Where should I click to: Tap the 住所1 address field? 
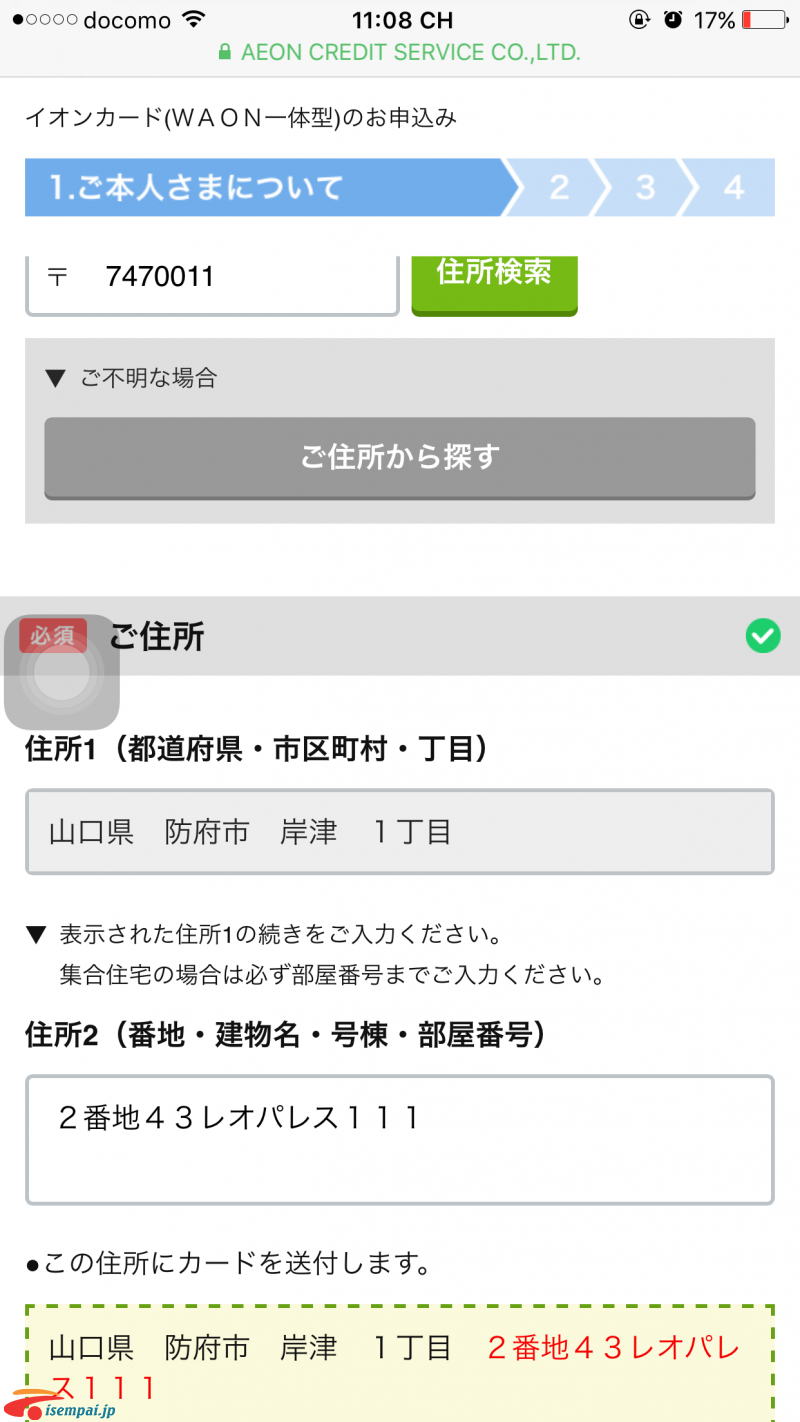click(400, 832)
